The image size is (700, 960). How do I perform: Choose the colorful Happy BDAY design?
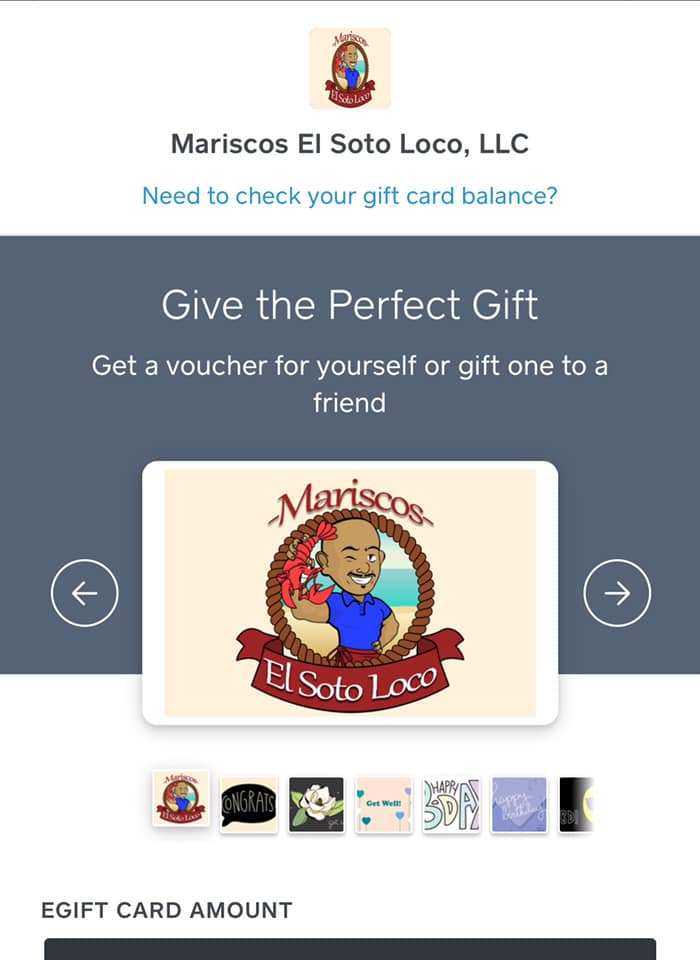click(452, 805)
